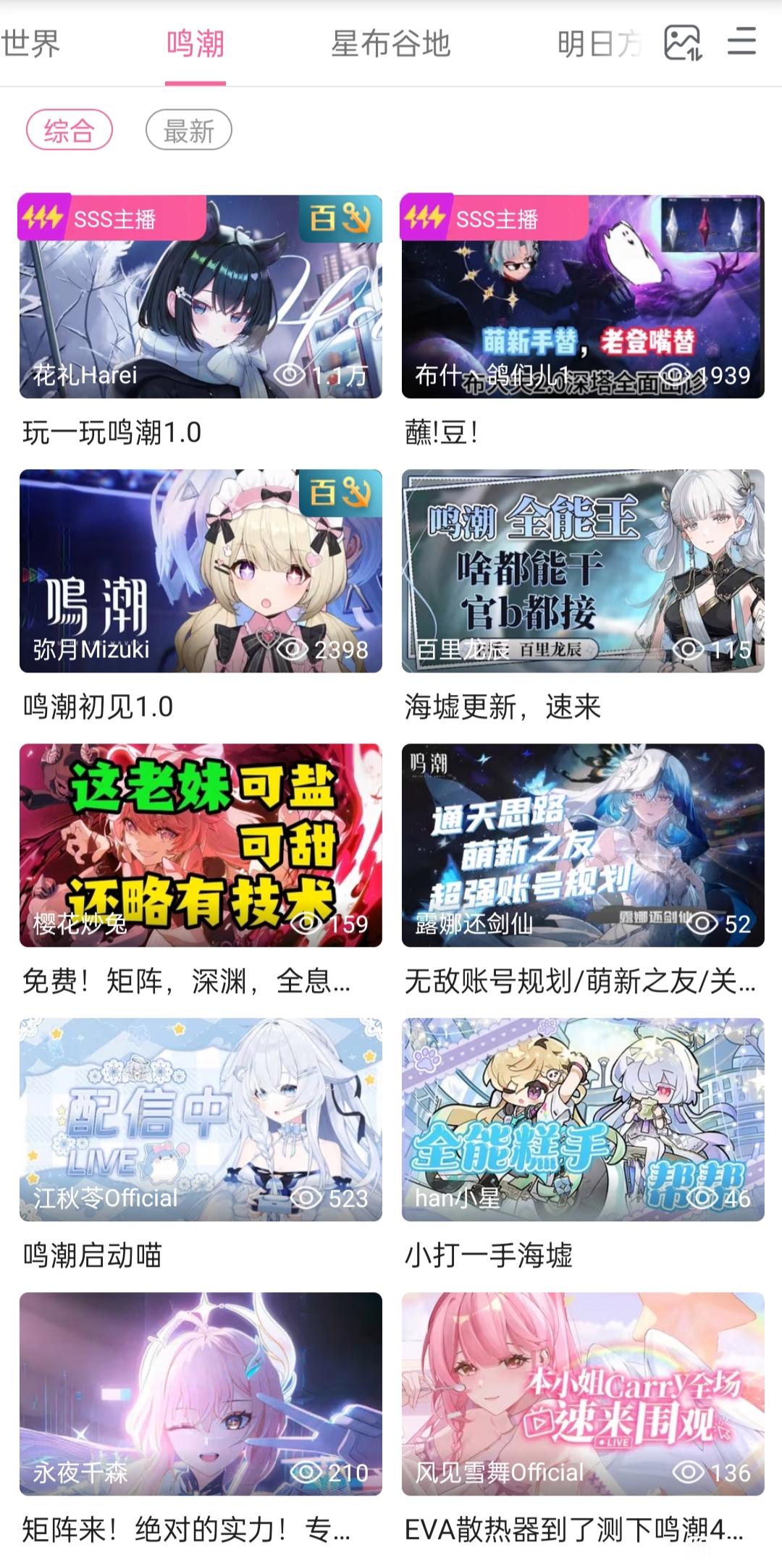Open 樱花炒兔's live room
This screenshot has width=782, height=1568.
(201, 846)
